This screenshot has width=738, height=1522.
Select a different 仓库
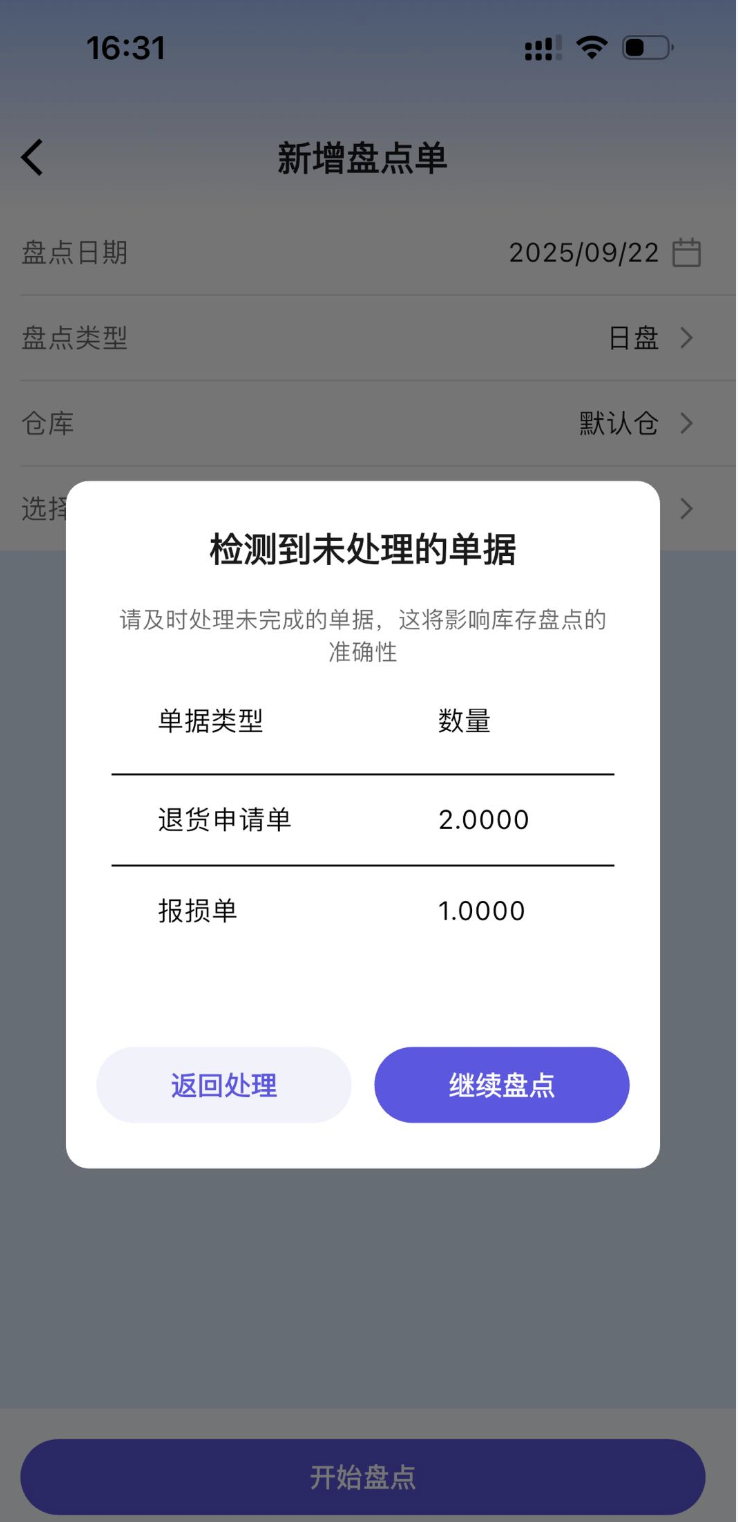tap(635, 424)
